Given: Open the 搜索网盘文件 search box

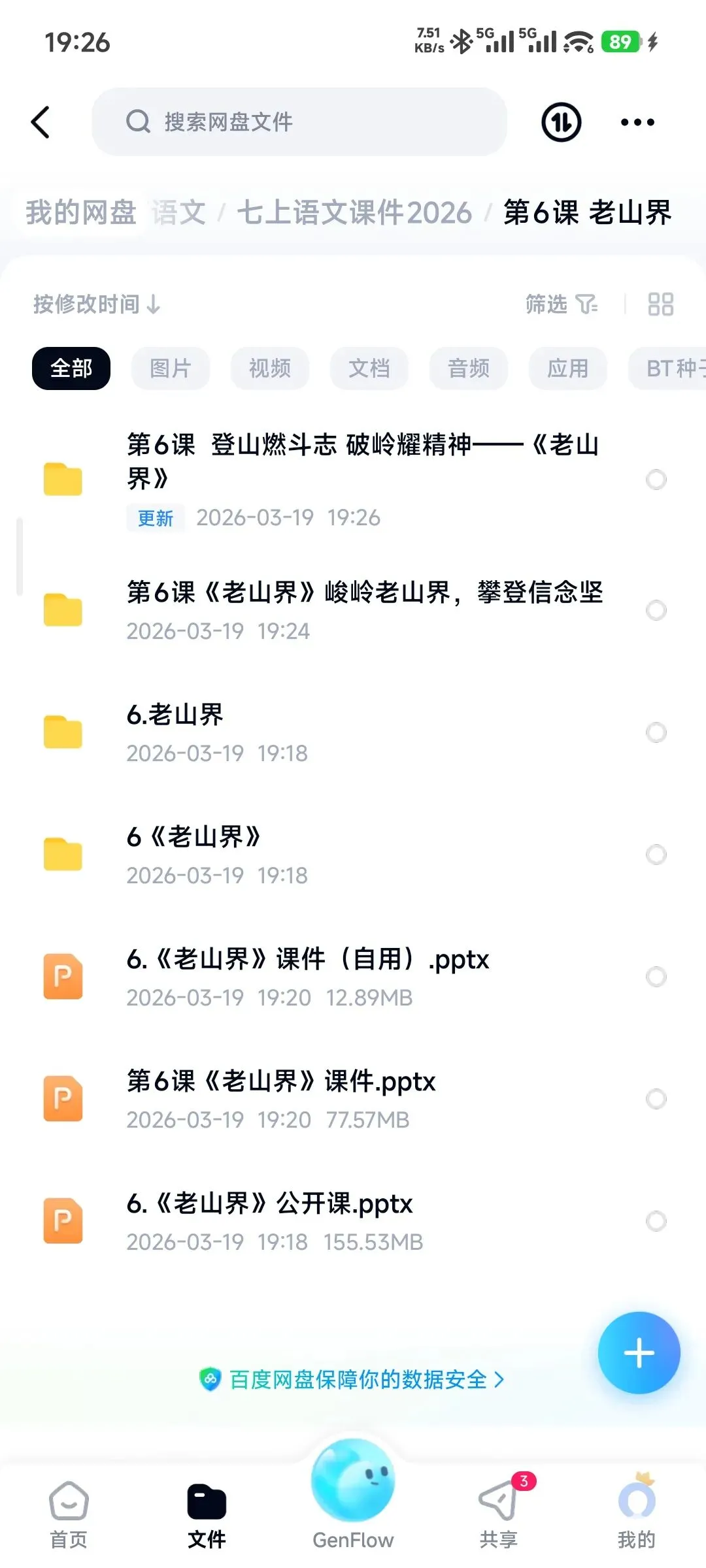Looking at the screenshot, I should click(299, 122).
